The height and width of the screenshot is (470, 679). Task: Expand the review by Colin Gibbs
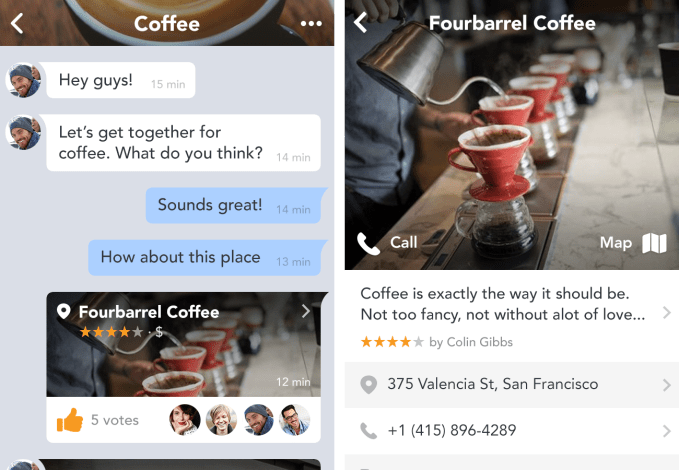tap(511, 313)
